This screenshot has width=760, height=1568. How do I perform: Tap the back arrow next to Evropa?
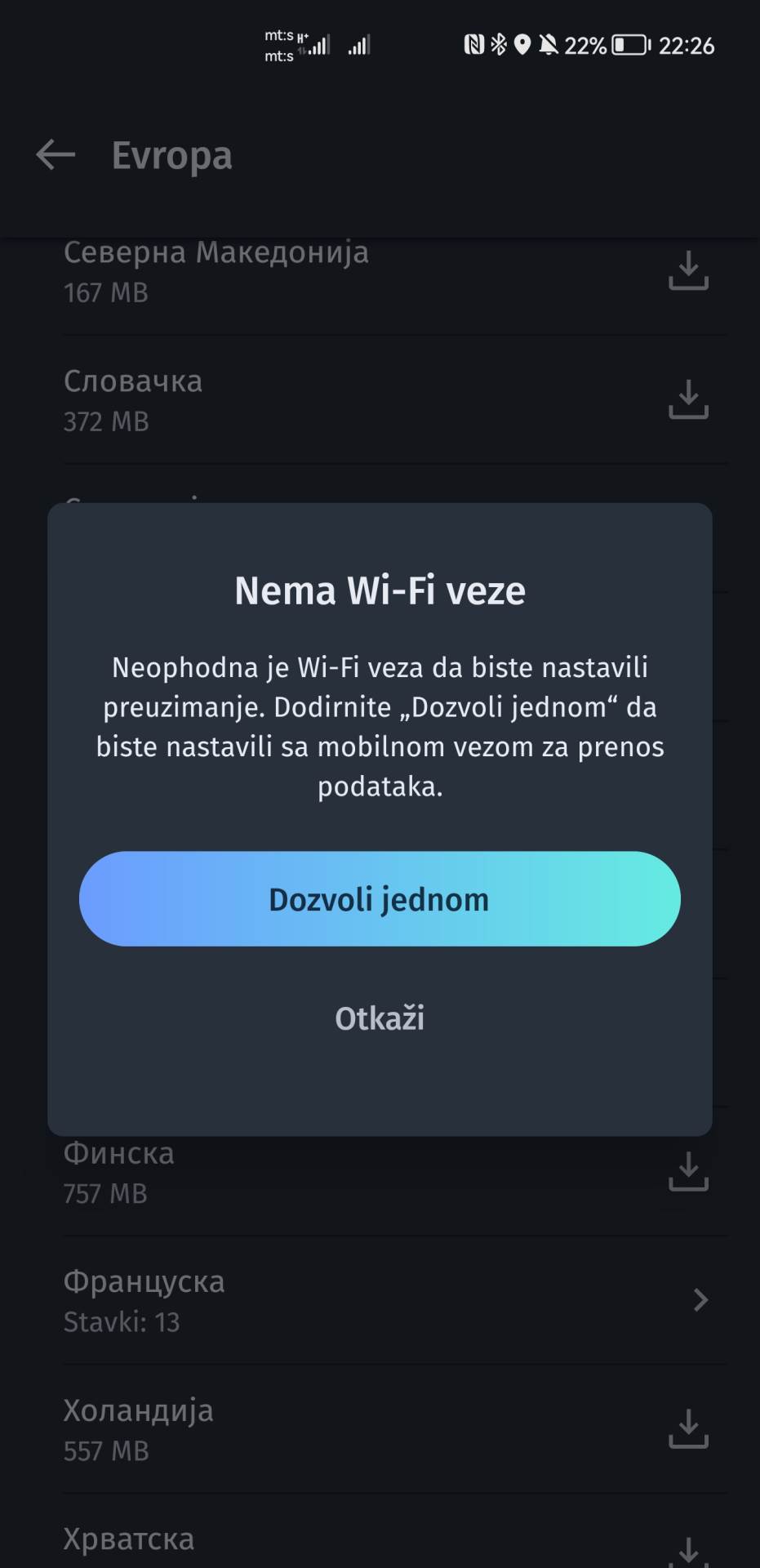[x=54, y=155]
